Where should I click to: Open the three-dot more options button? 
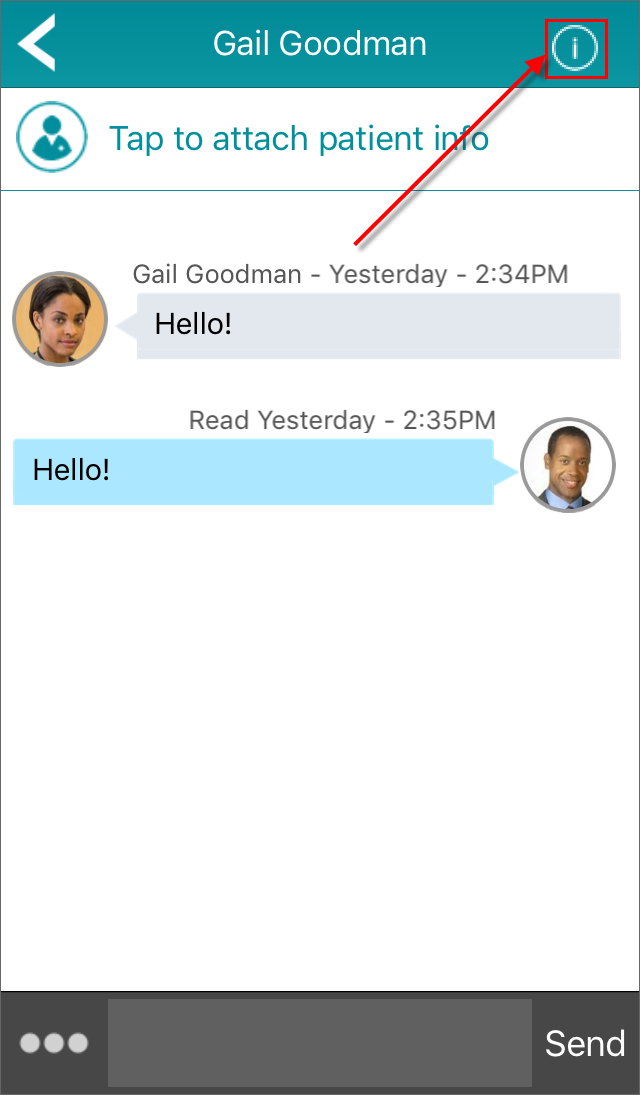54,1043
